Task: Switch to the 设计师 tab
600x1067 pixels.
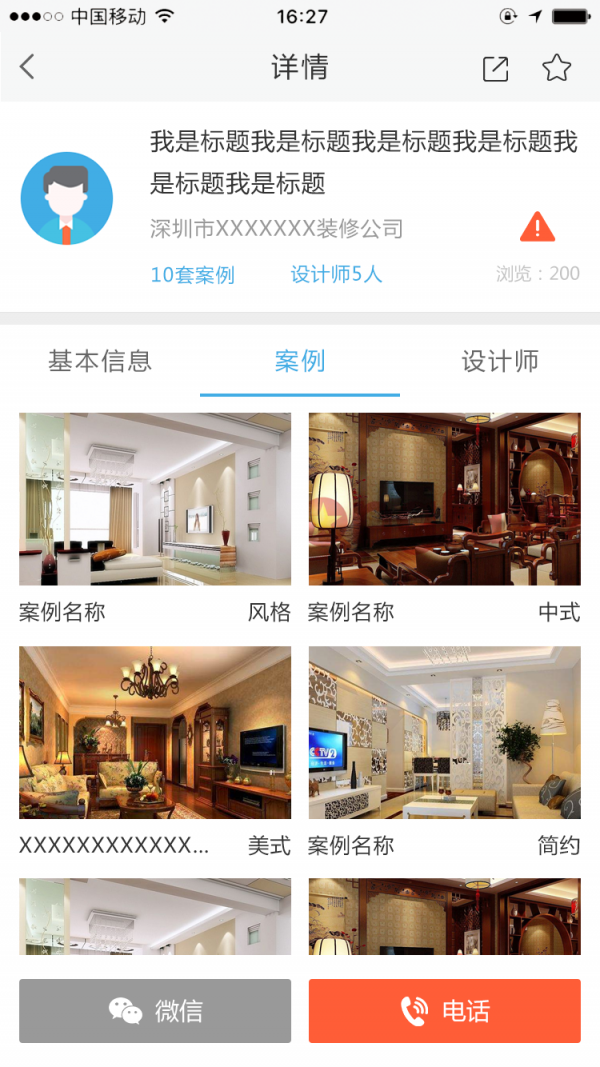Action: pos(500,361)
